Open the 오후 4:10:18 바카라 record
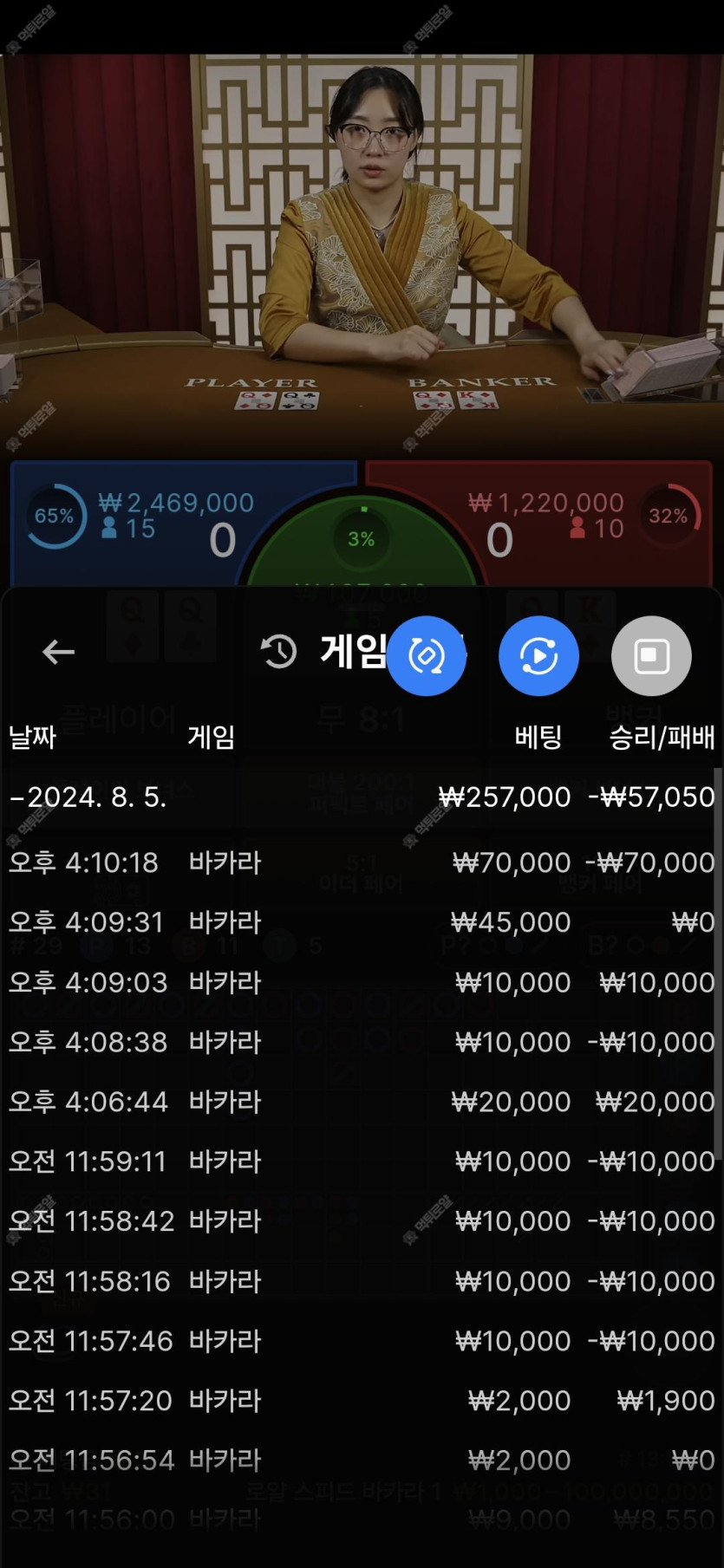Screen dimensions: 724x1568 tap(361, 862)
